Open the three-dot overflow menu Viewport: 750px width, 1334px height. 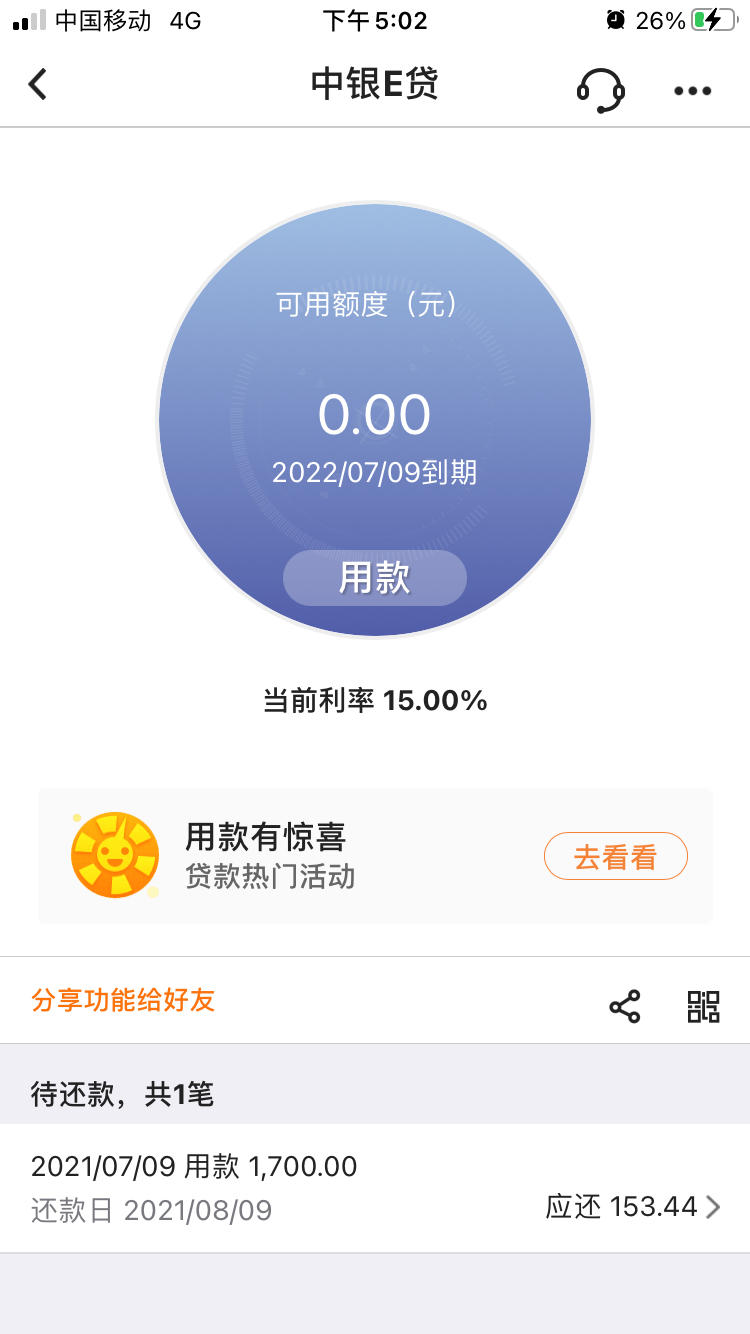[692, 90]
